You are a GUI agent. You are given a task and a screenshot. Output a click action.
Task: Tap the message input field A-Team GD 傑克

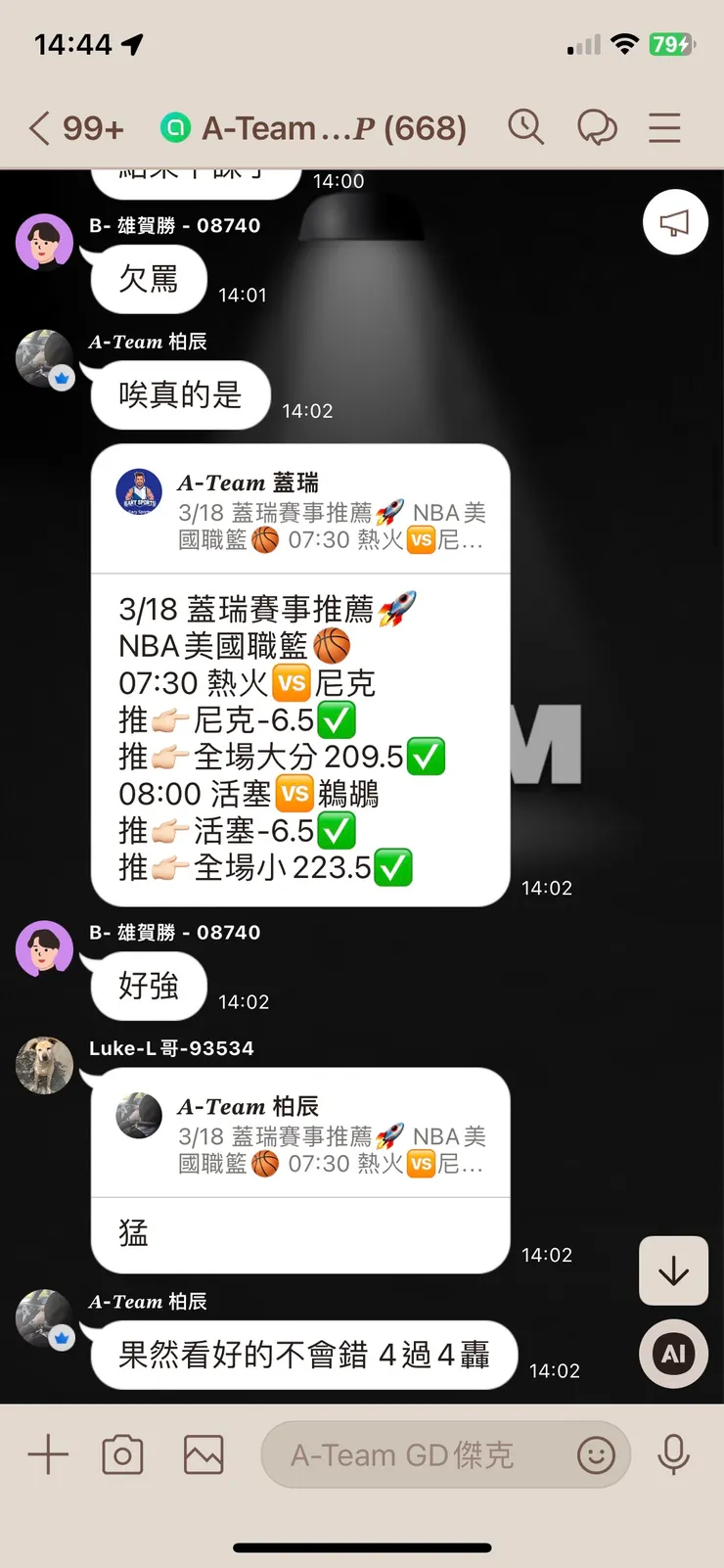coord(401,1454)
